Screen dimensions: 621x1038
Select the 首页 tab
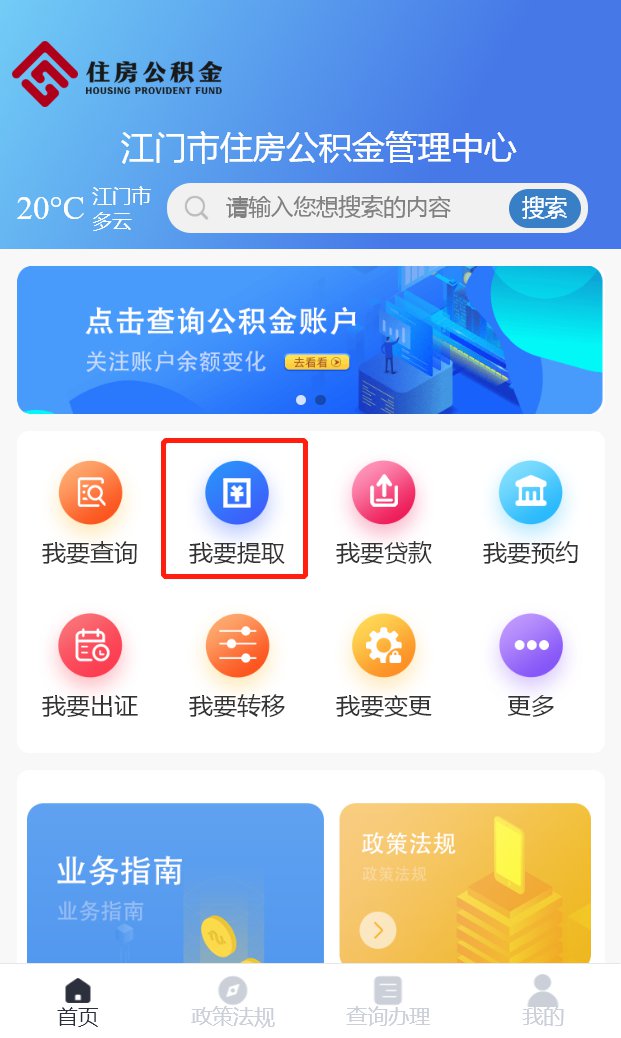click(x=78, y=1002)
